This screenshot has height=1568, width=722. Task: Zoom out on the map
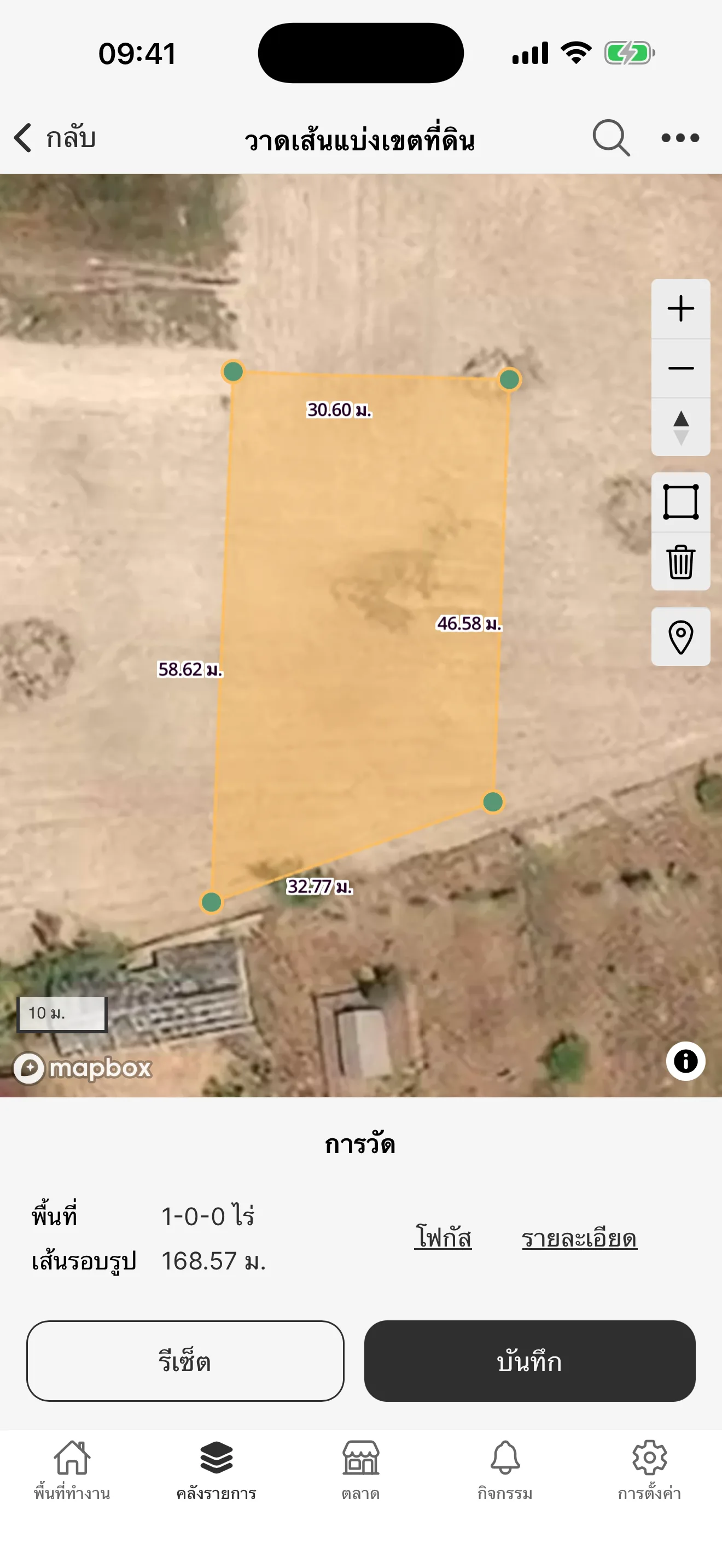pos(680,368)
